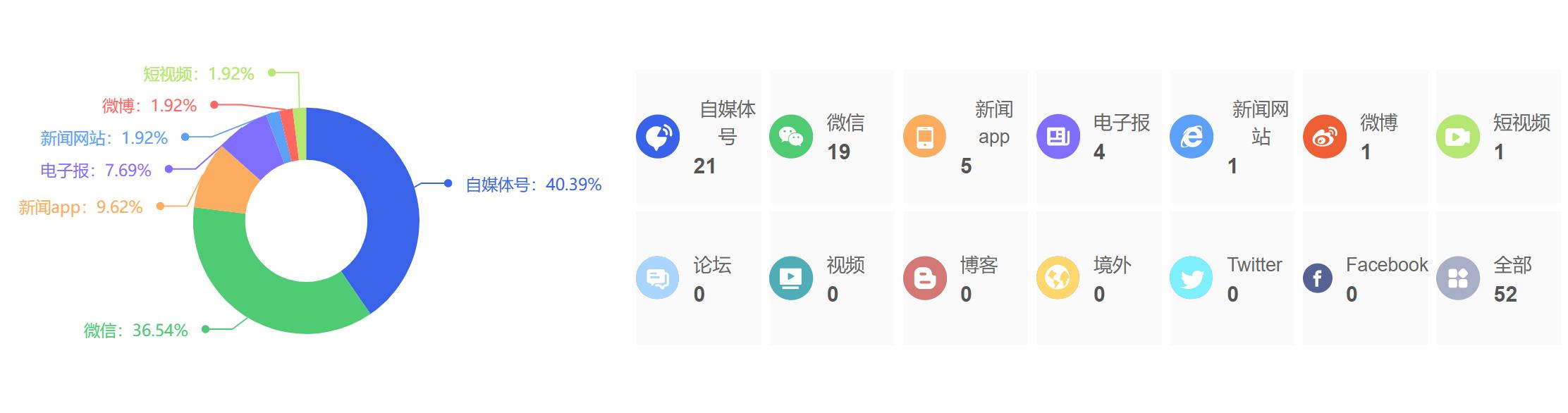Open the 微信 source tile
This screenshot has height=413, width=1568.
click(831, 136)
